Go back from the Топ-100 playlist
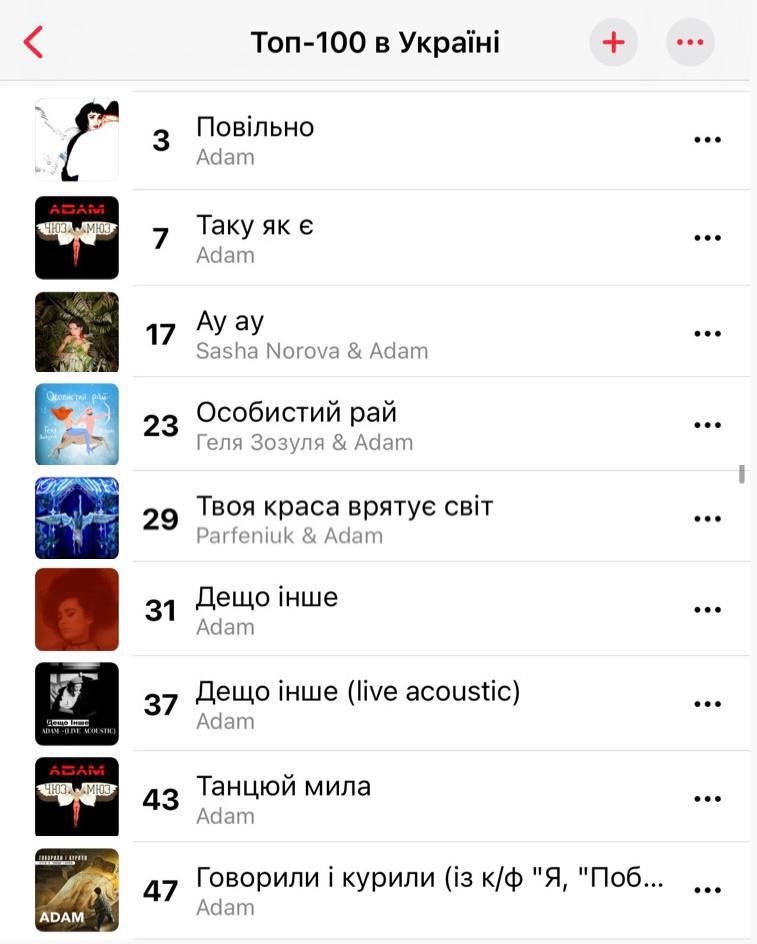The height and width of the screenshot is (944, 757). coord(33,43)
